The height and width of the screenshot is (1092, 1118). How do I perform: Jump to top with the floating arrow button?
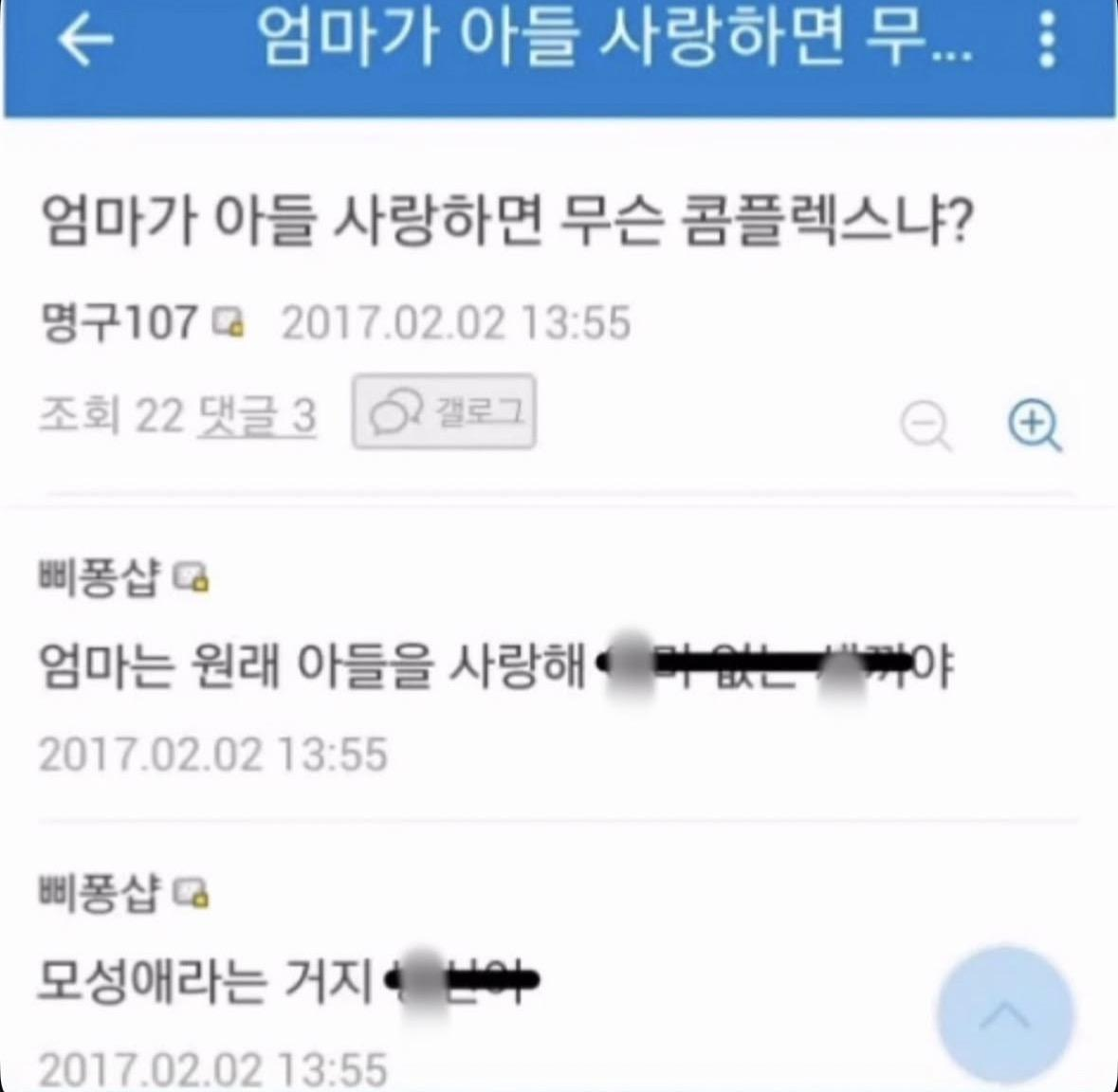tap(1004, 1015)
